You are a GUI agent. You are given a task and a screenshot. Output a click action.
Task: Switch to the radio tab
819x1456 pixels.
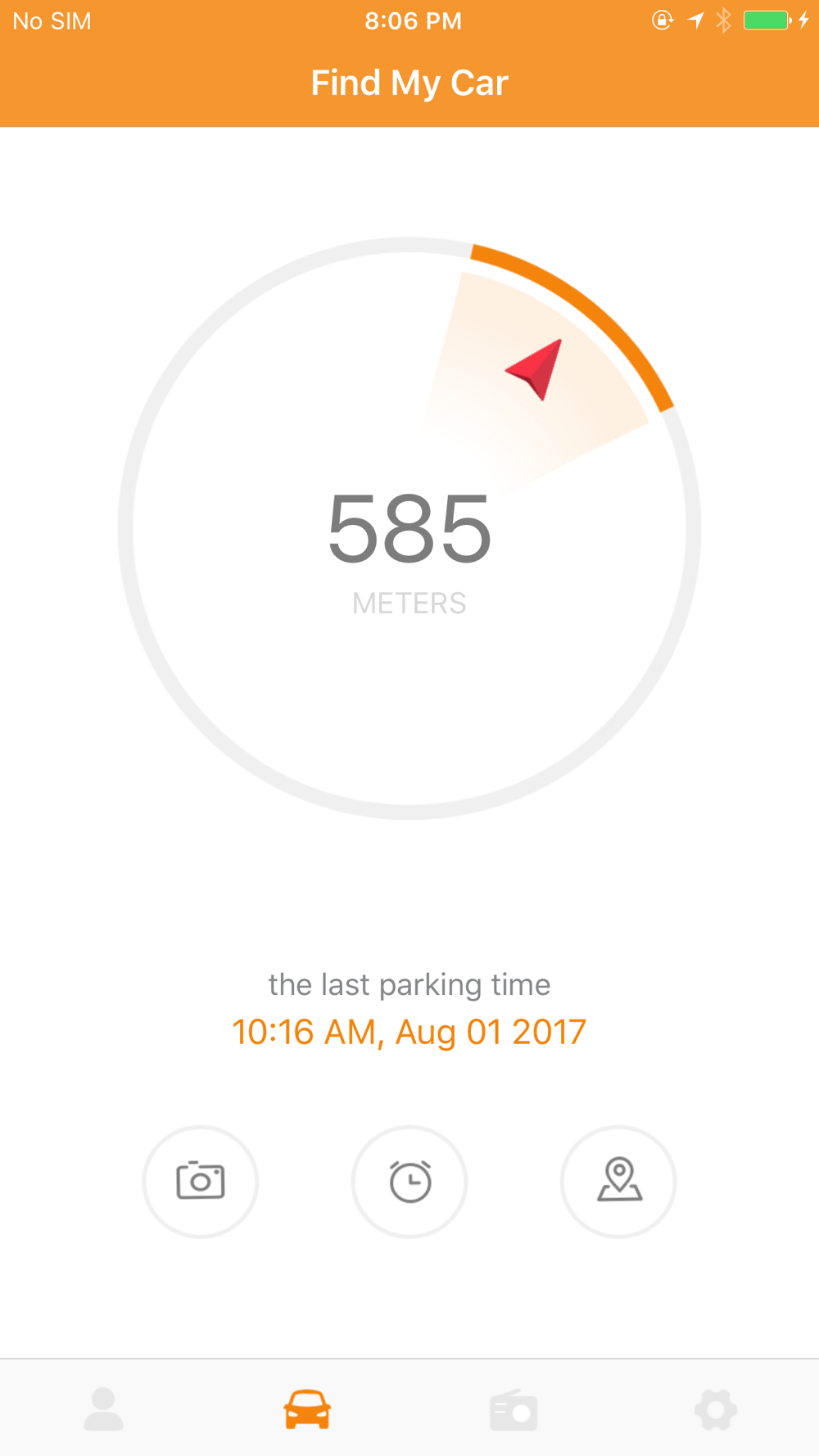[x=514, y=1409]
